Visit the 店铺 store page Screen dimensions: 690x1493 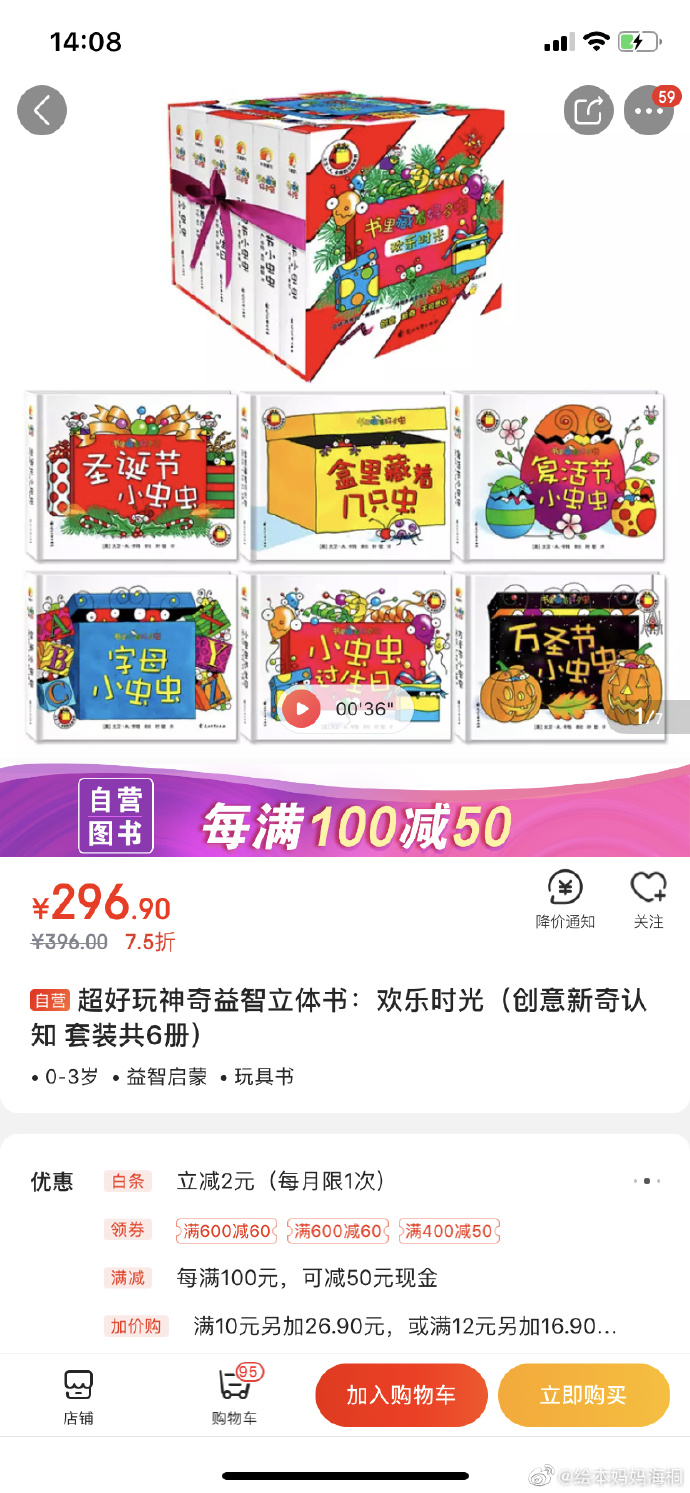click(x=78, y=1396)
